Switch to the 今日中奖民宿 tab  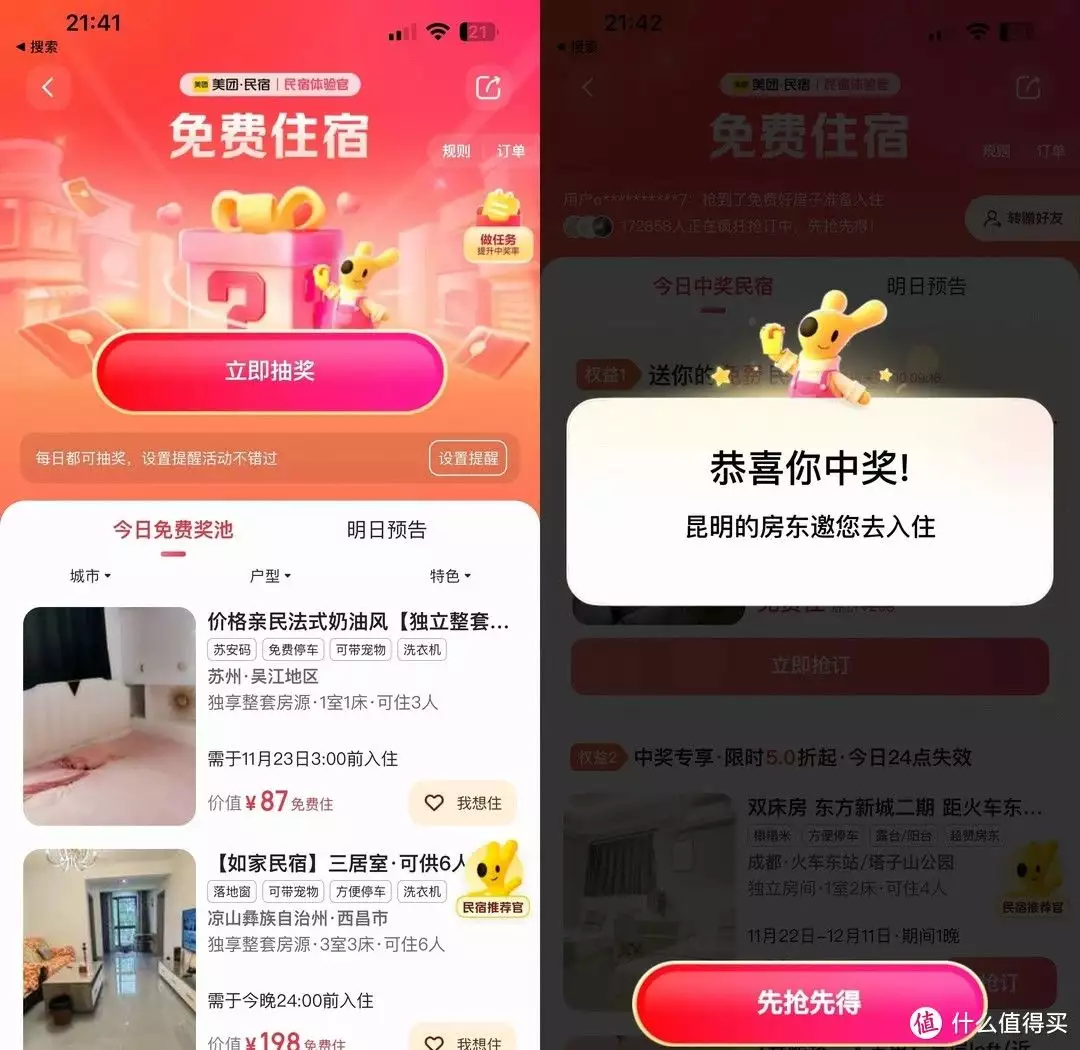coord(713,286)
